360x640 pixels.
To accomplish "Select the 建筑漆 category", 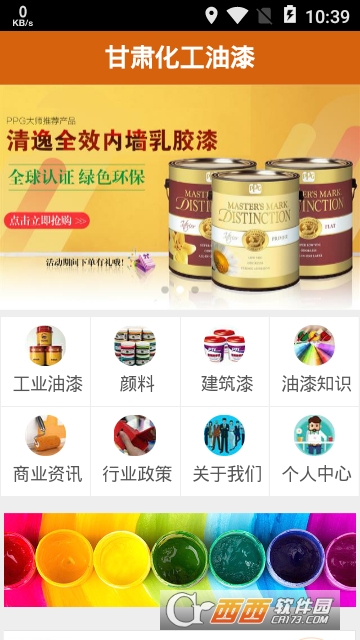I will [x=225, y=361].
